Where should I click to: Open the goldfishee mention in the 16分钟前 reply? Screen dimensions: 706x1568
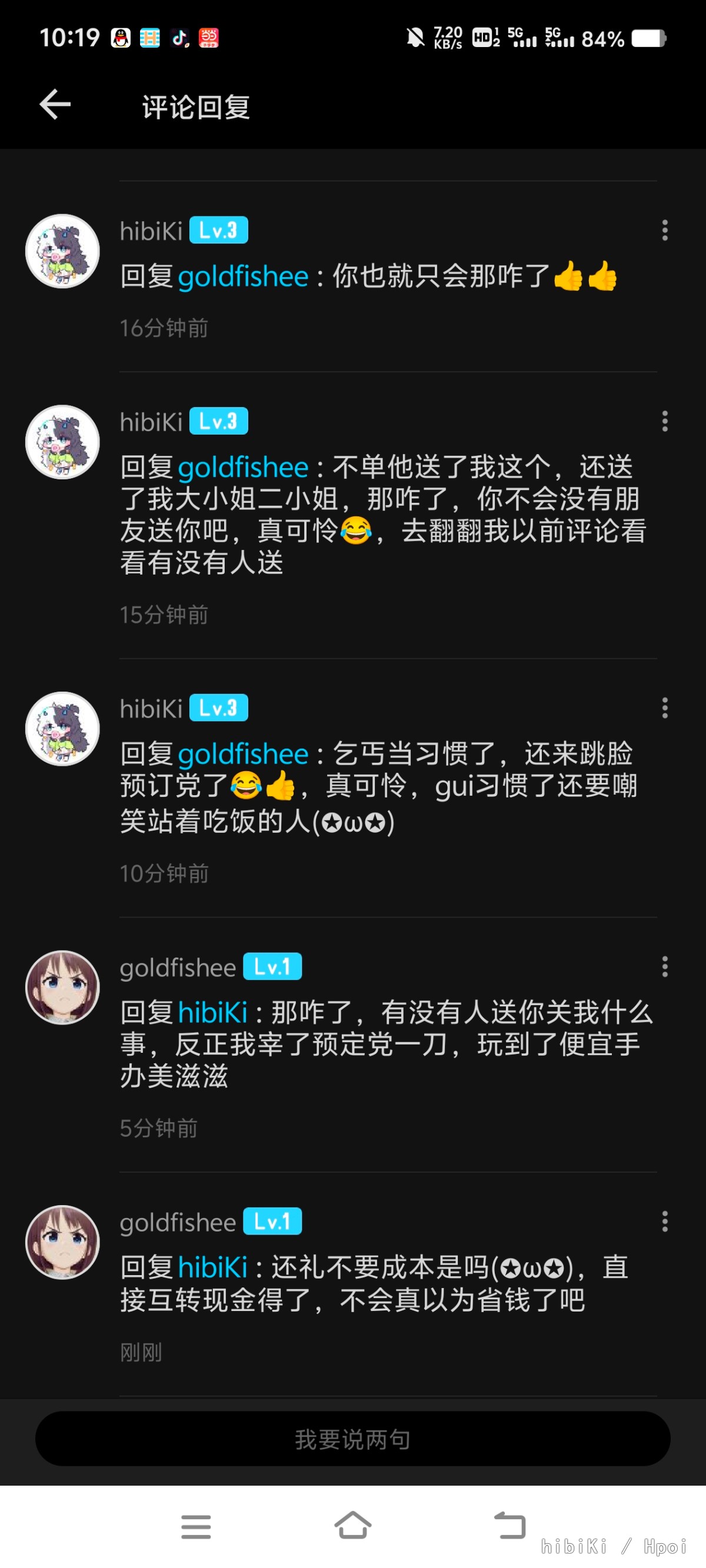coord(243,277)
